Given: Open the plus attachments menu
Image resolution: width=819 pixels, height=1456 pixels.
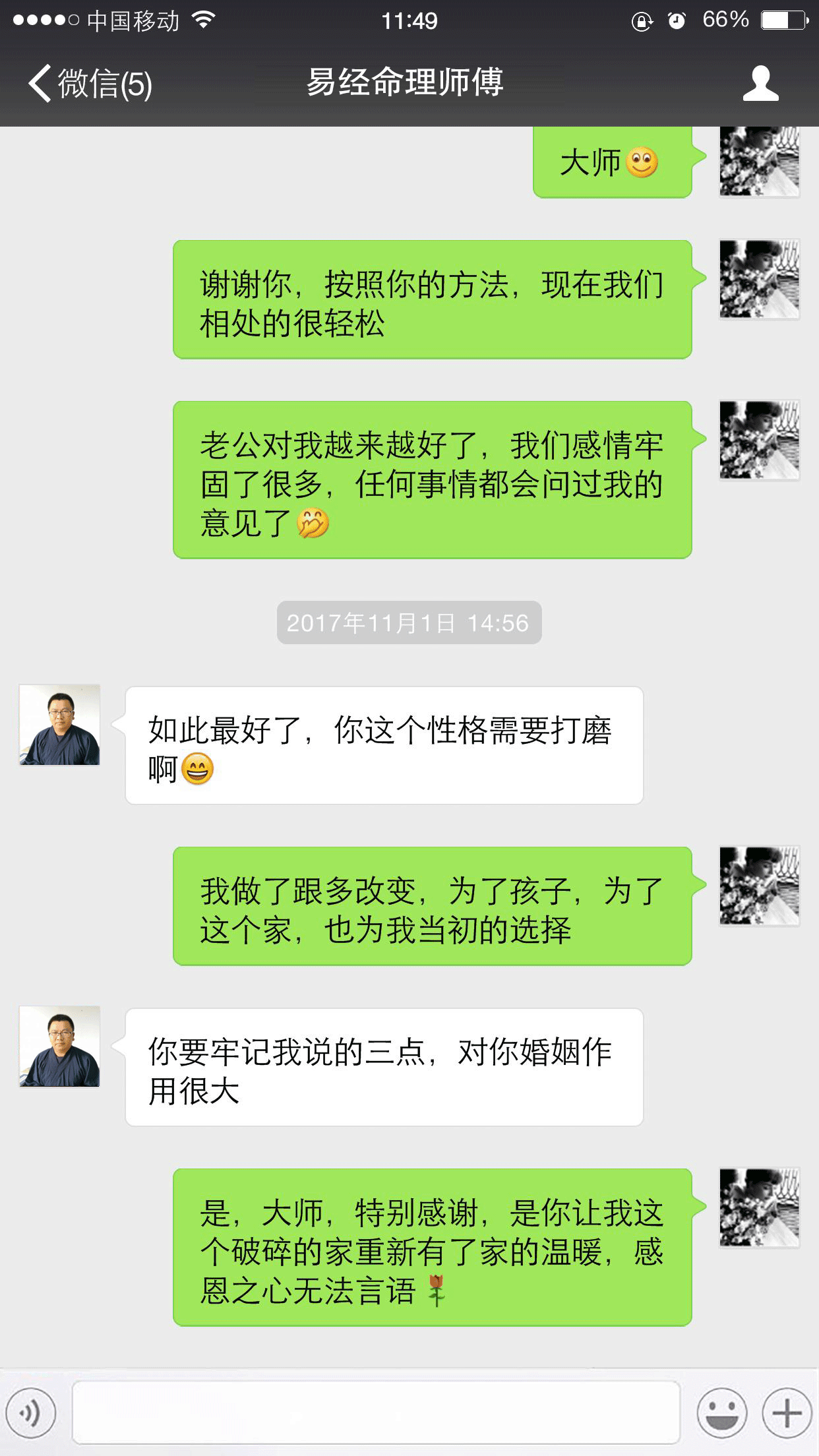Looking at the screenshot, I should pyautogui.click(x=787, y=1413).
